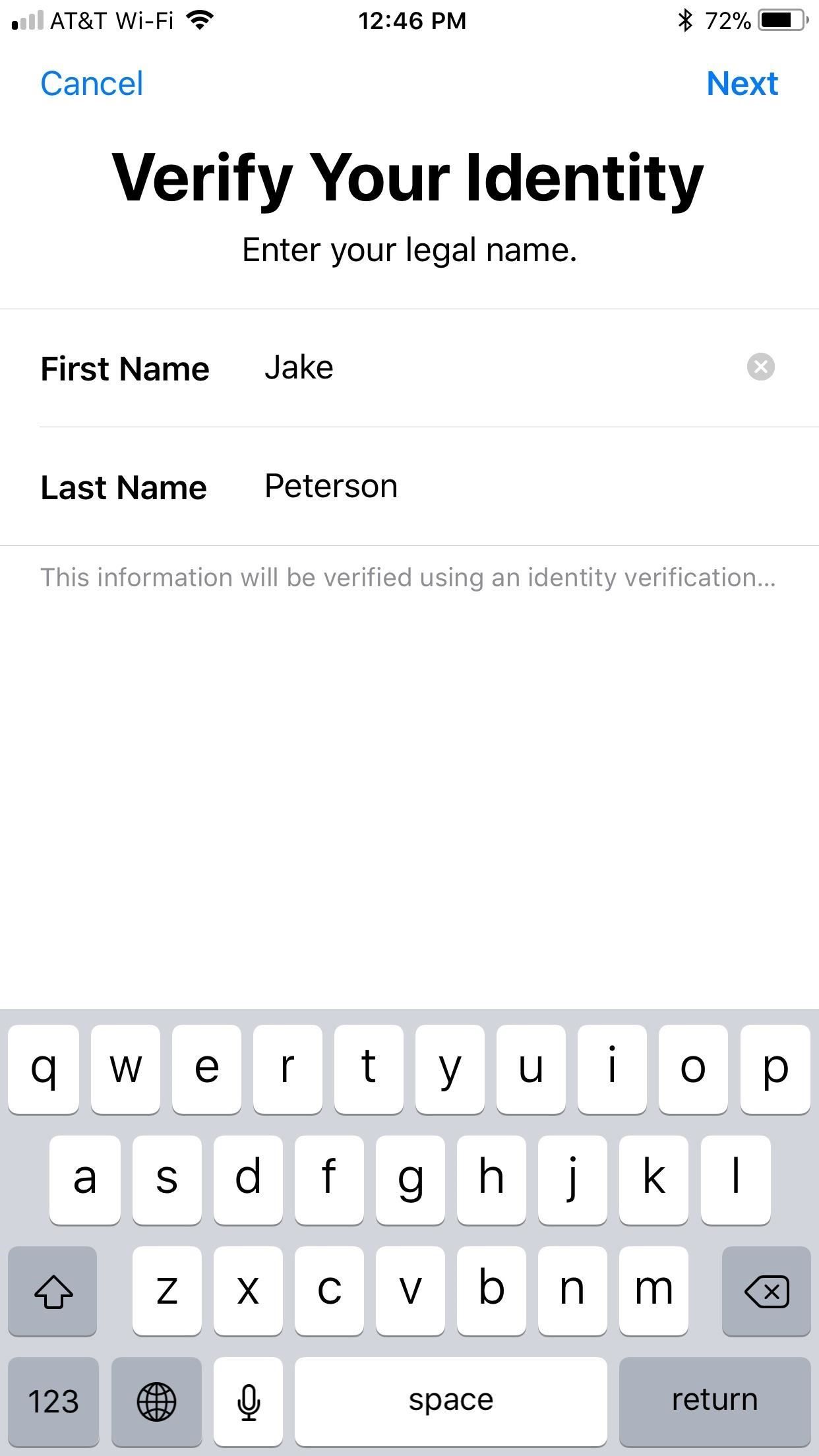Clear the First Name field
This screenshot has width=819, height=1456.
pyautogui.click(x=760, y=367)
